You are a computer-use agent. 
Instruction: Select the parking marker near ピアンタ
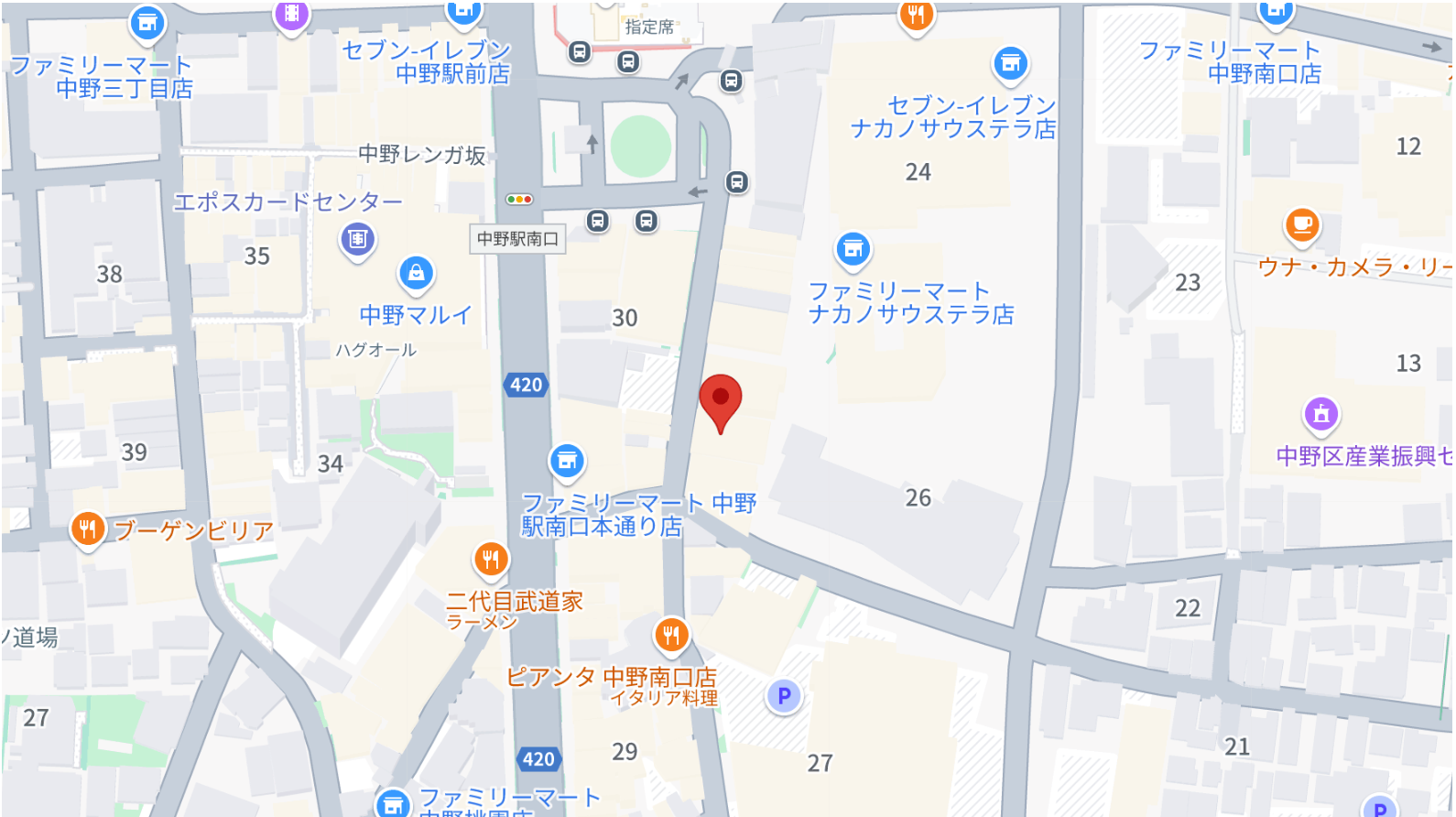pos(783,697)
